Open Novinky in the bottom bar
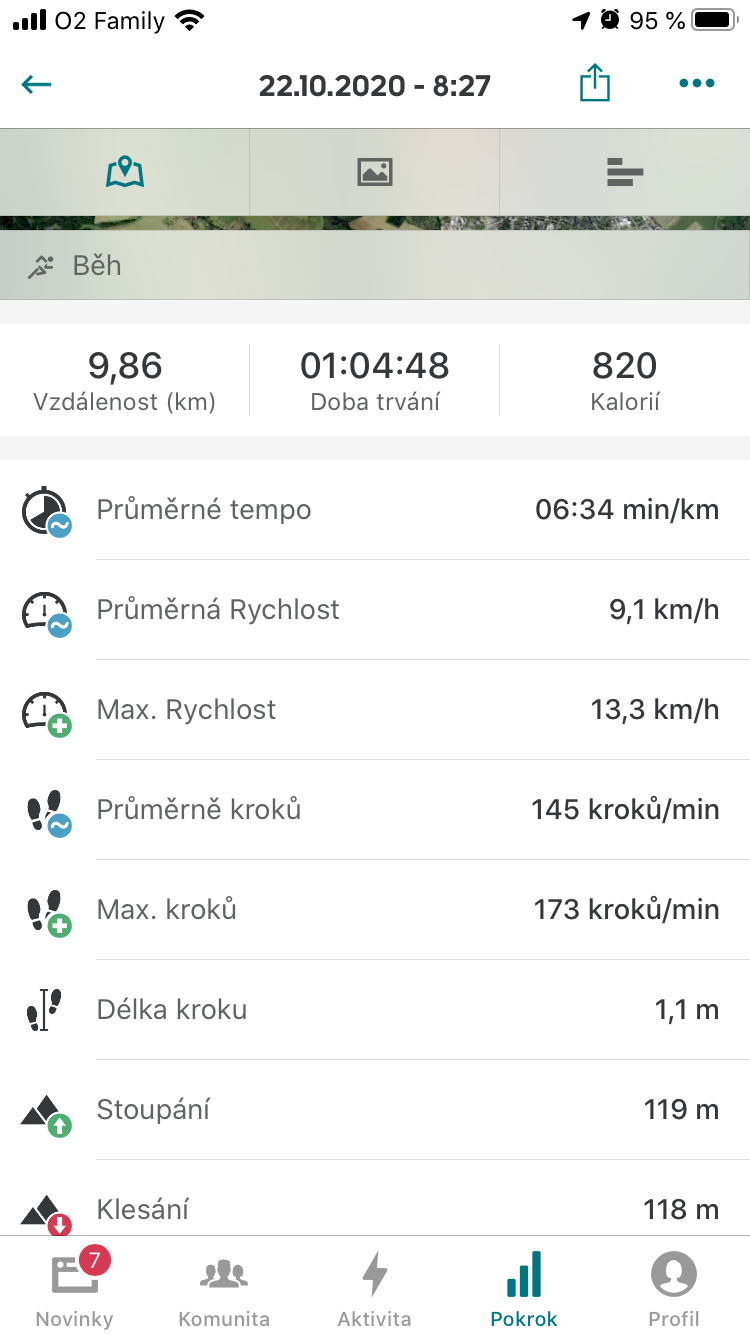This screenshot has width=750, height=1334. click(x=75, y=1287)
